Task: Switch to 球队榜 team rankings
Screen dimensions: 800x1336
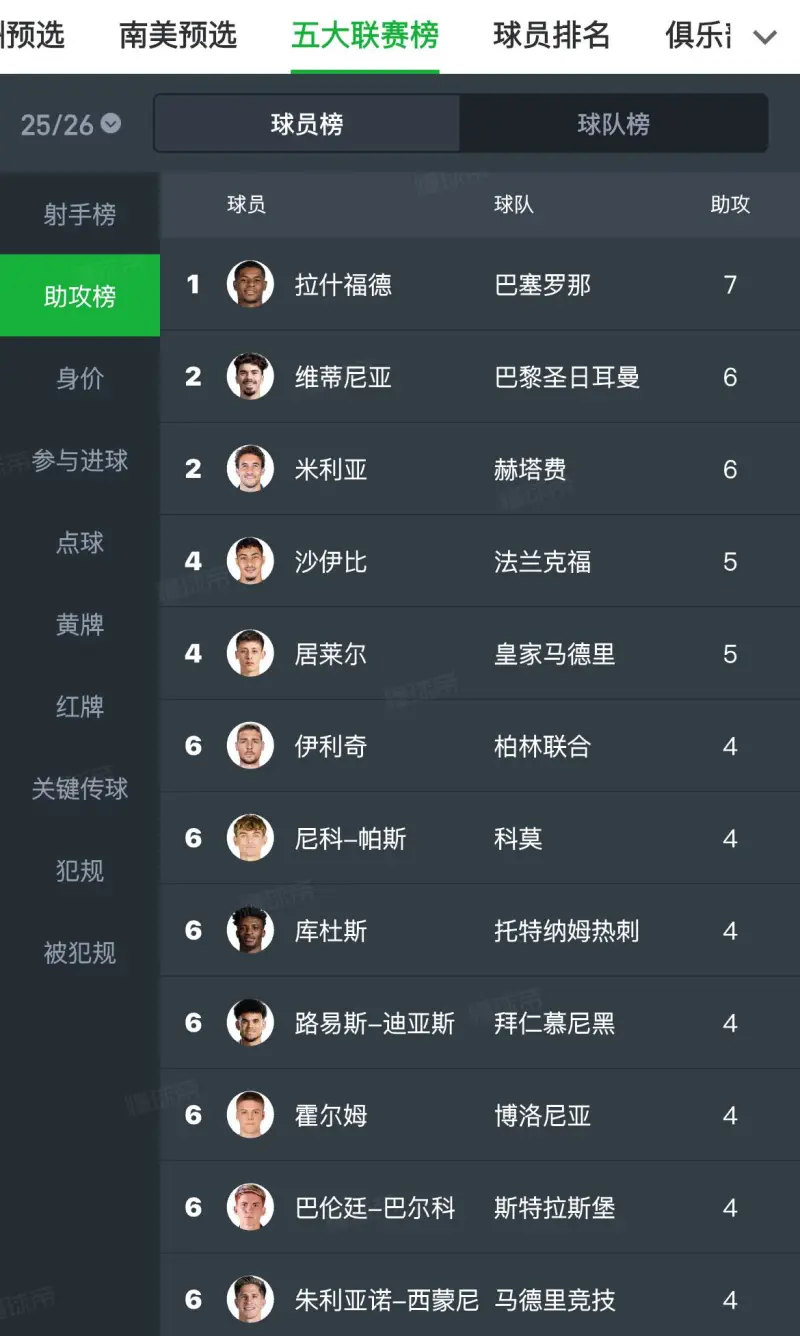Action: [613, 124]
